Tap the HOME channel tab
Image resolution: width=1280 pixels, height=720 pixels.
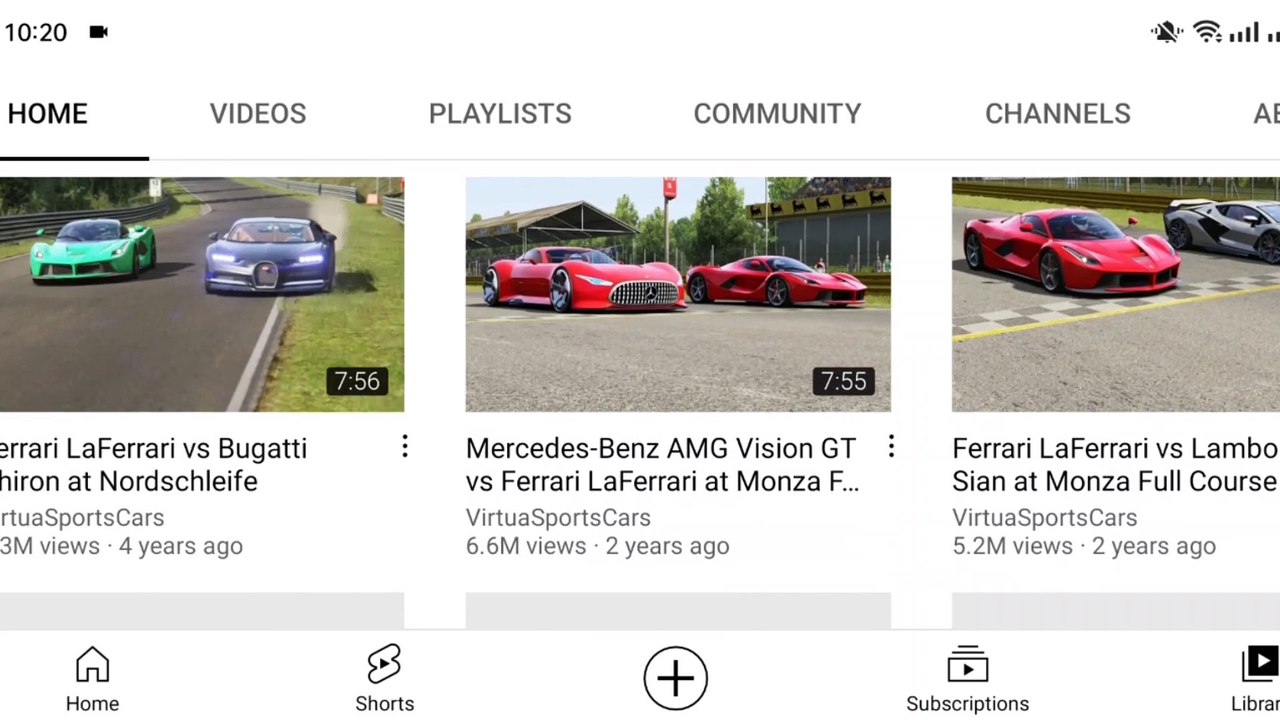(47, 114)
